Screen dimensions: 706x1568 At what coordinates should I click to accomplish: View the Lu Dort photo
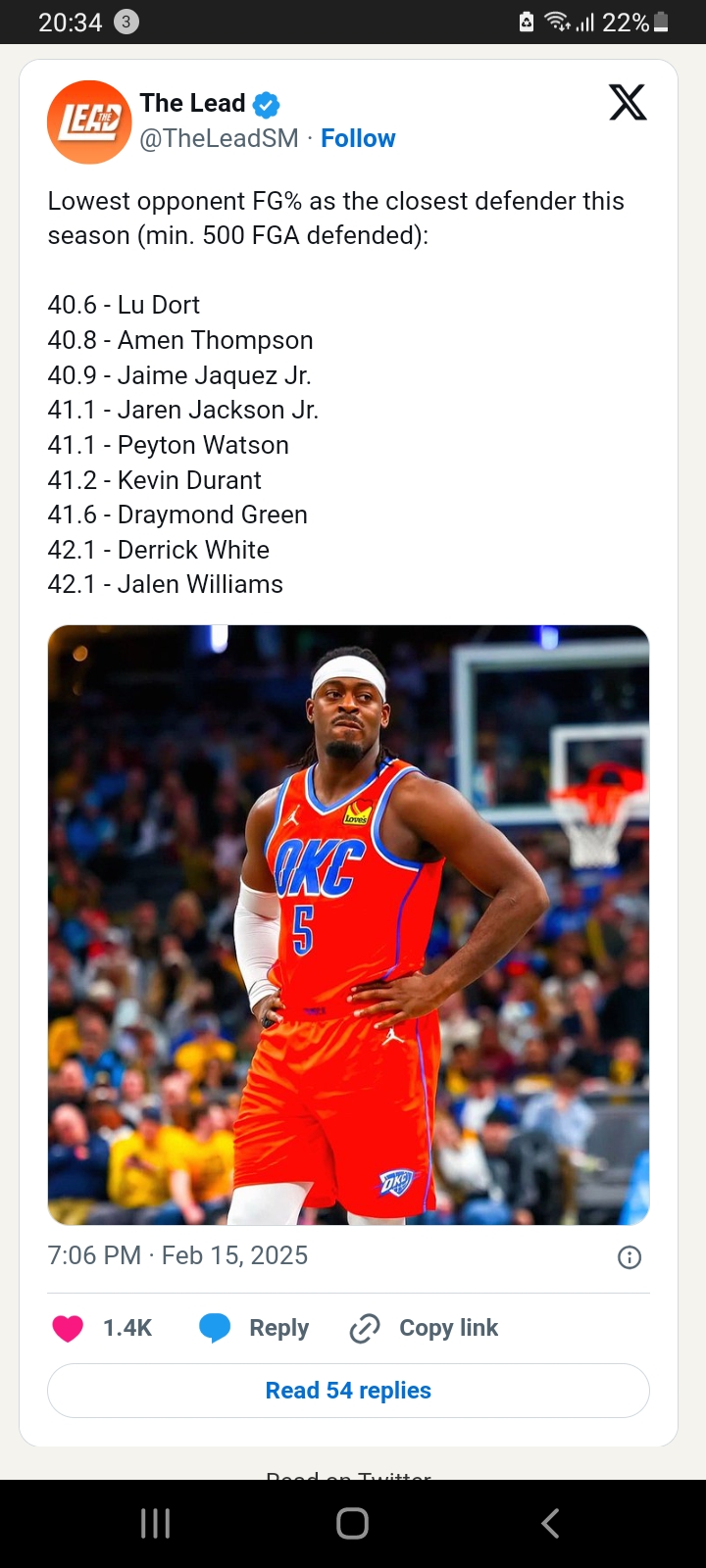(x=348, y=924)
